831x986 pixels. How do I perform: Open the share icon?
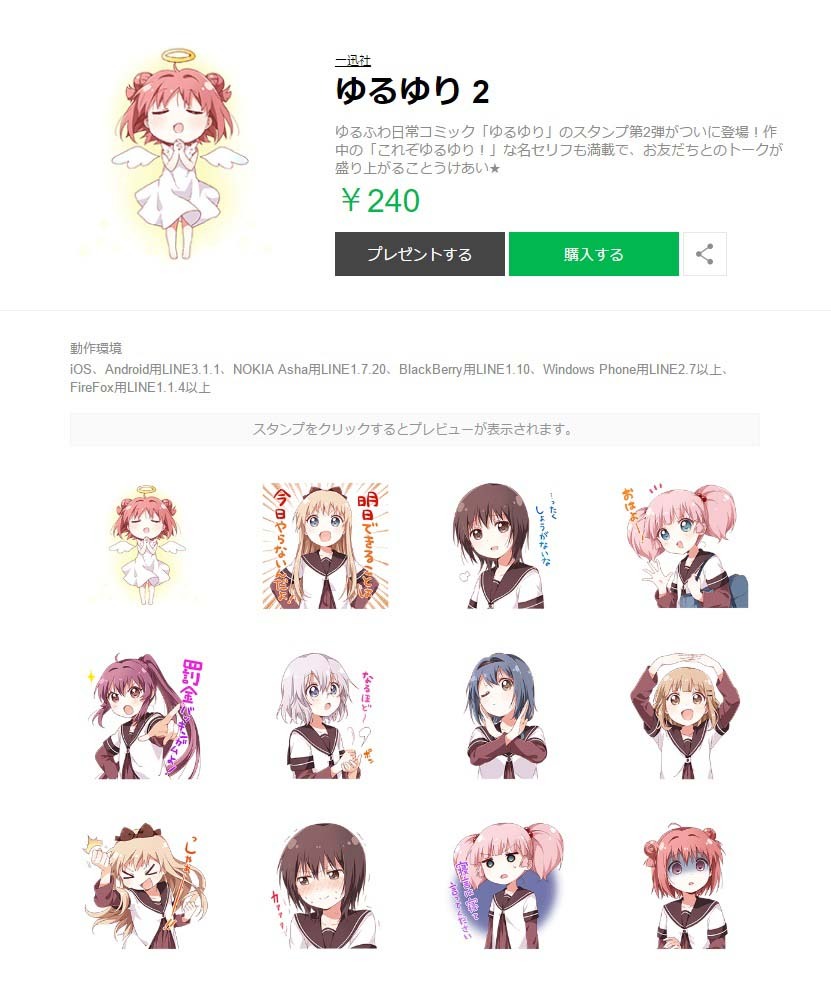pos(704,254)
